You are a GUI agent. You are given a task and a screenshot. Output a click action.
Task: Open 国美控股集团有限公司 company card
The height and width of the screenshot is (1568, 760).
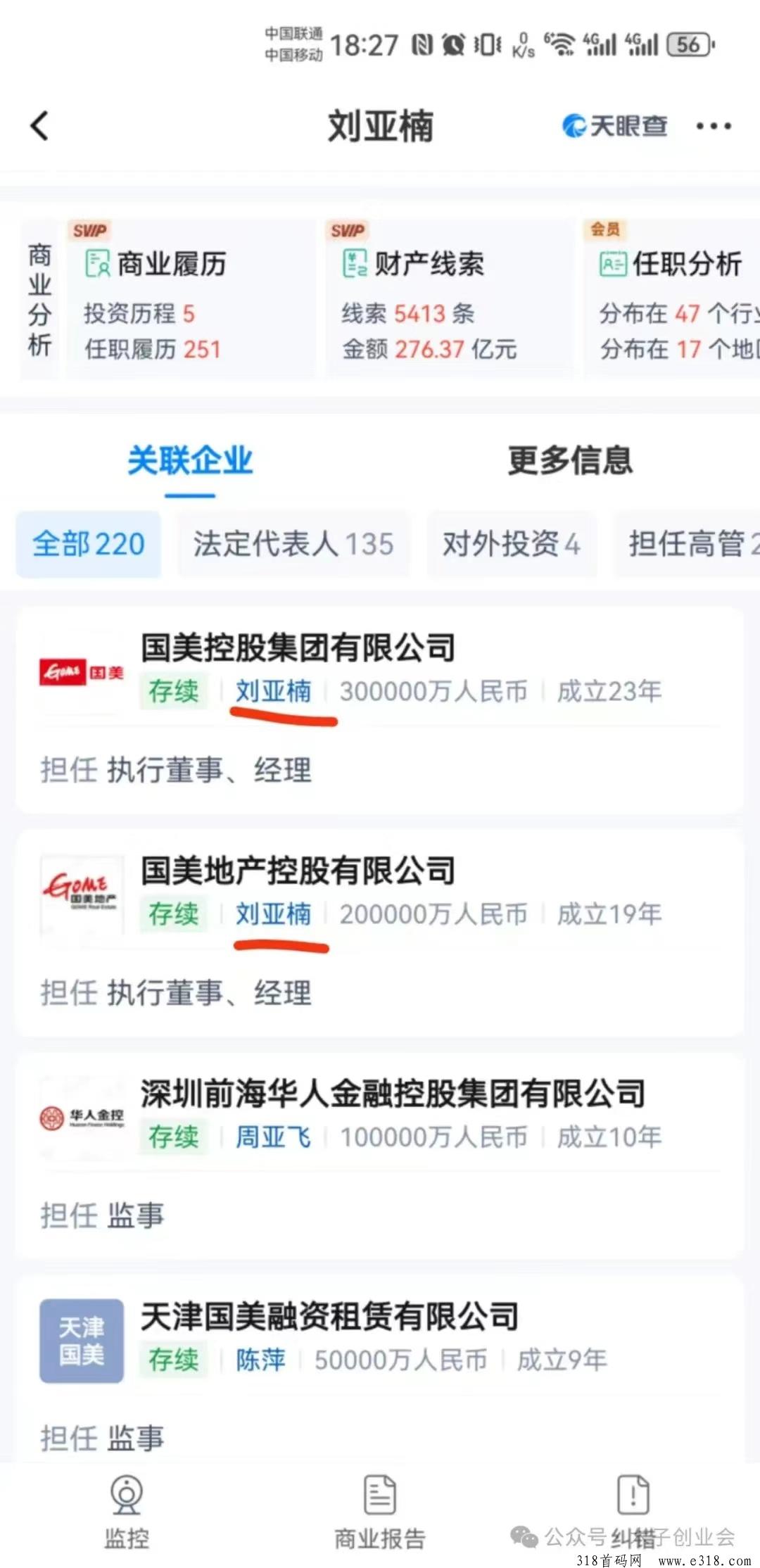pos(380,709)
